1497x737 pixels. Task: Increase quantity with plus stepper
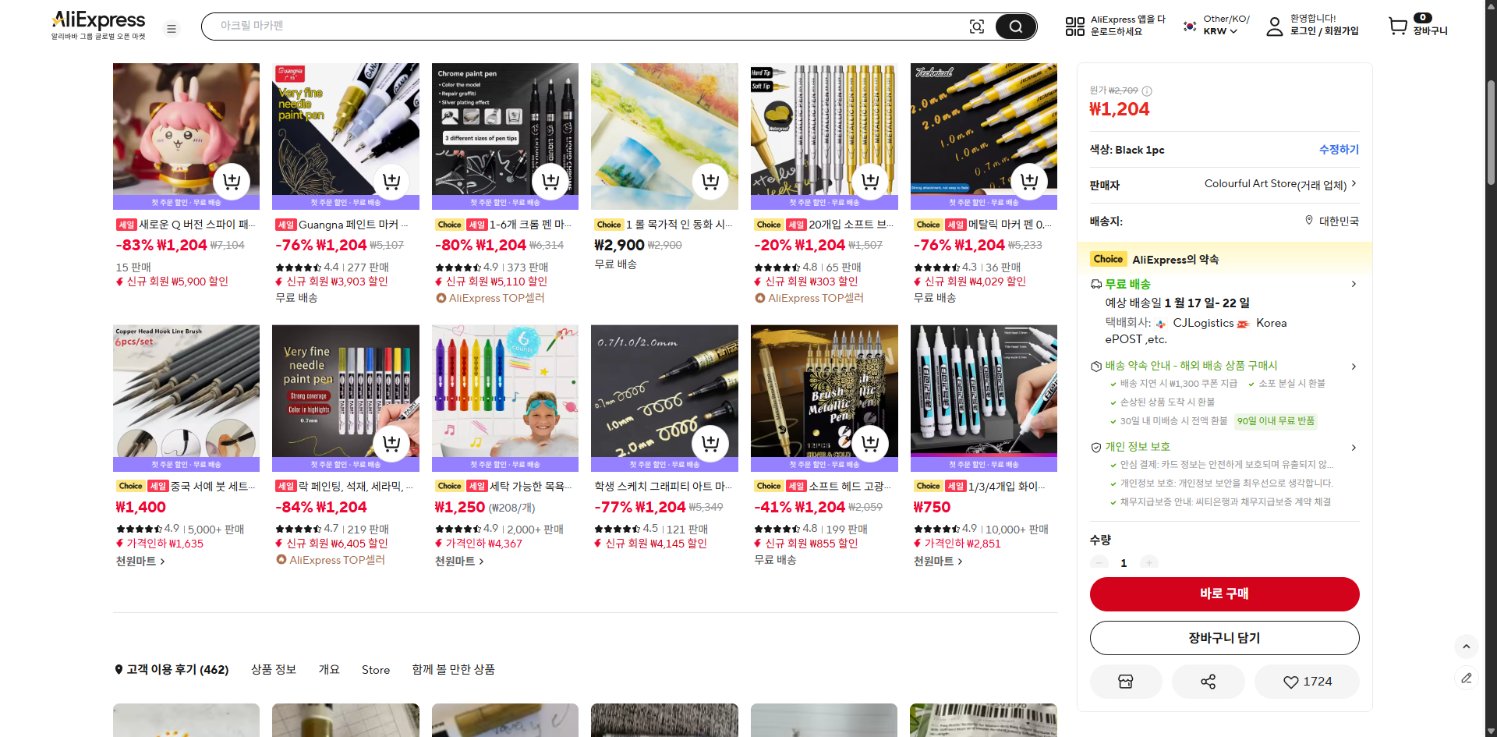pyautogui.click(x=1149, y=563)
